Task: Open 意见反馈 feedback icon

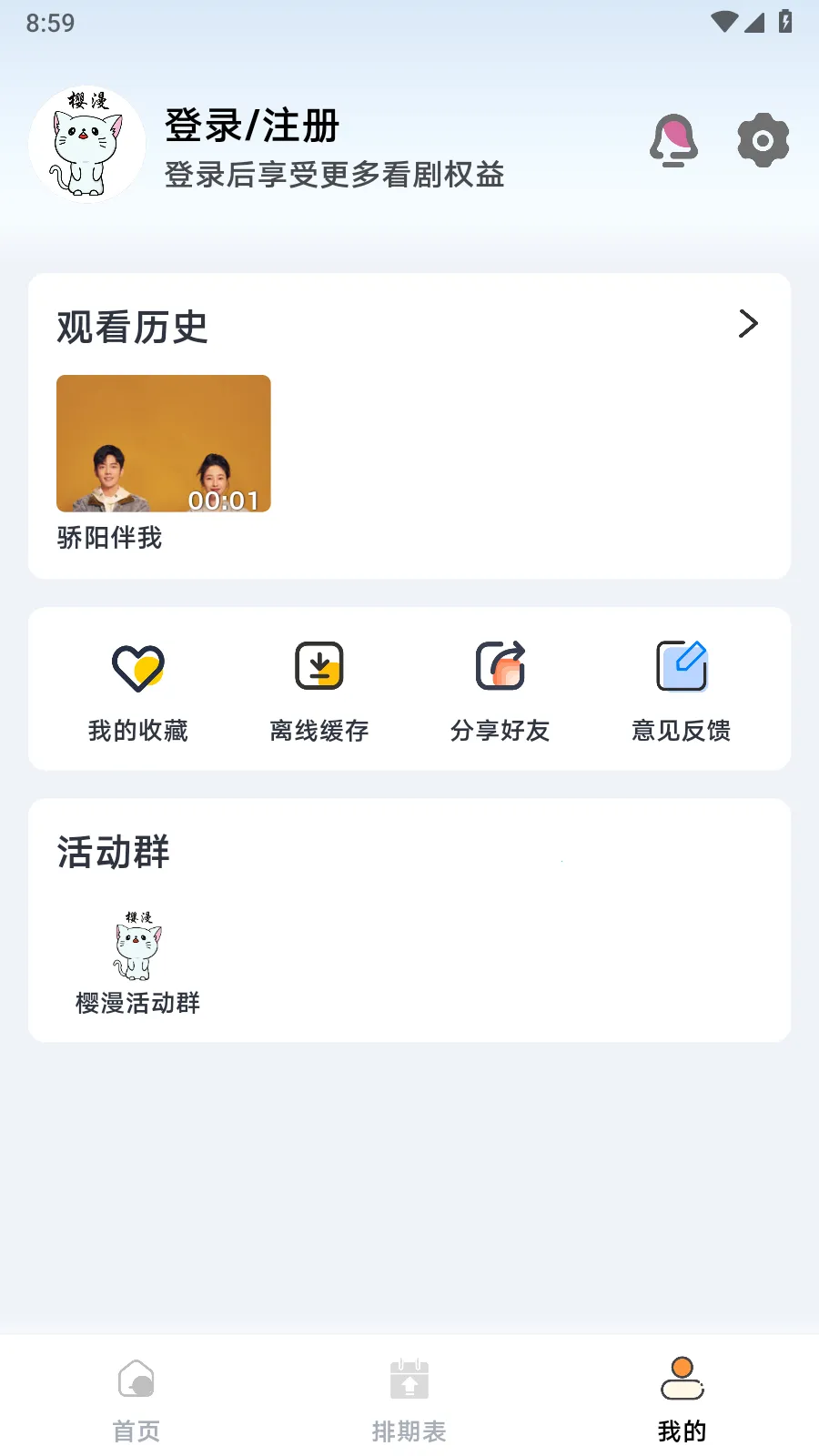Action: (x=681, y=666)
